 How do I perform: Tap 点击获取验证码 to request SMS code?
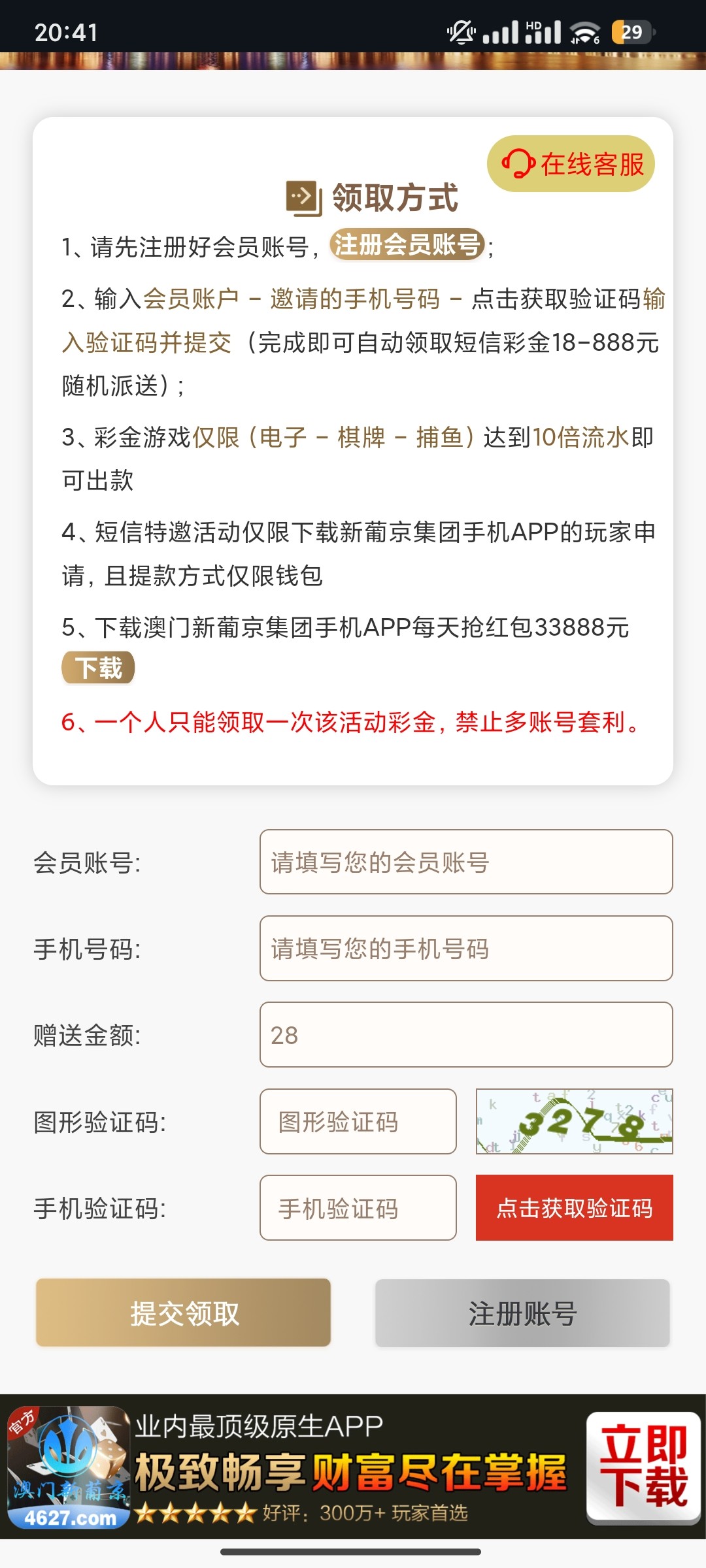click(x=574, y=1207)
